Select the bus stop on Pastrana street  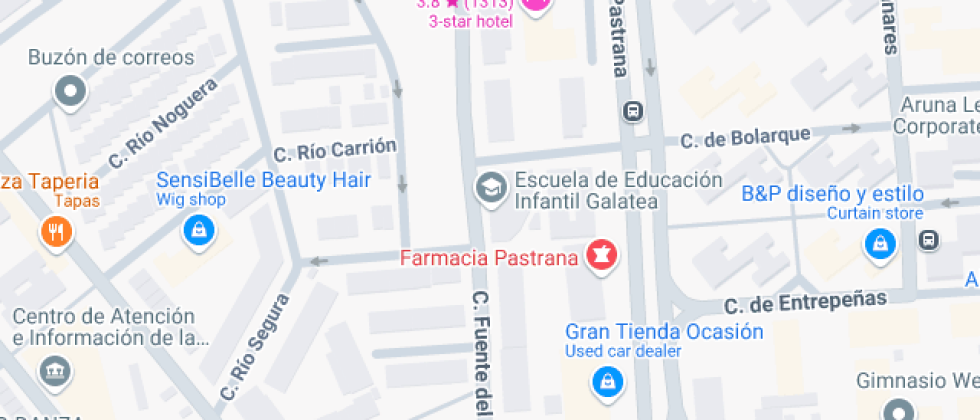coord(632,111)
